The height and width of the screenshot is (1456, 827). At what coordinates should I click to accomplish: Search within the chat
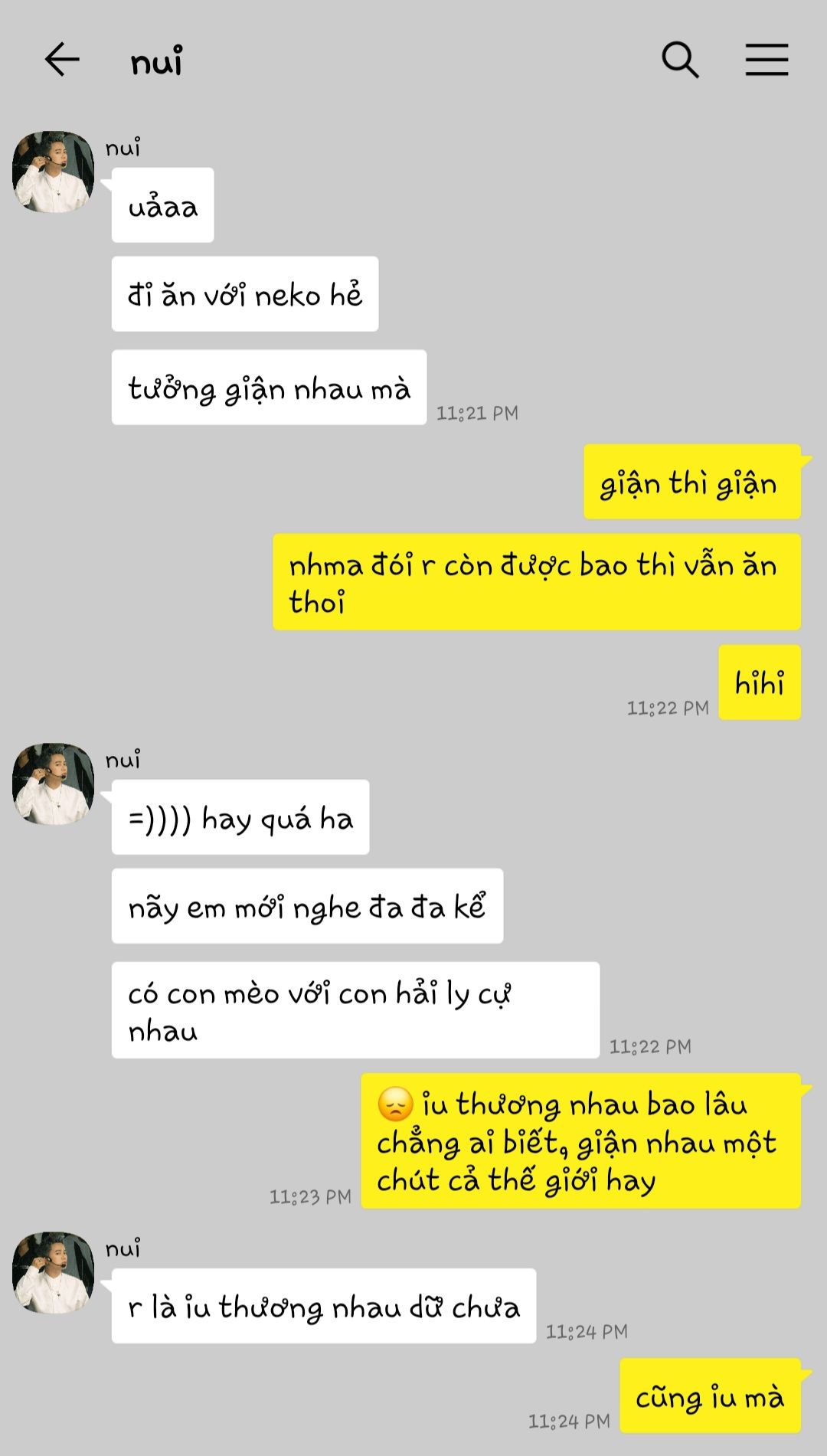pyautogui.click(x=680, y=60)
